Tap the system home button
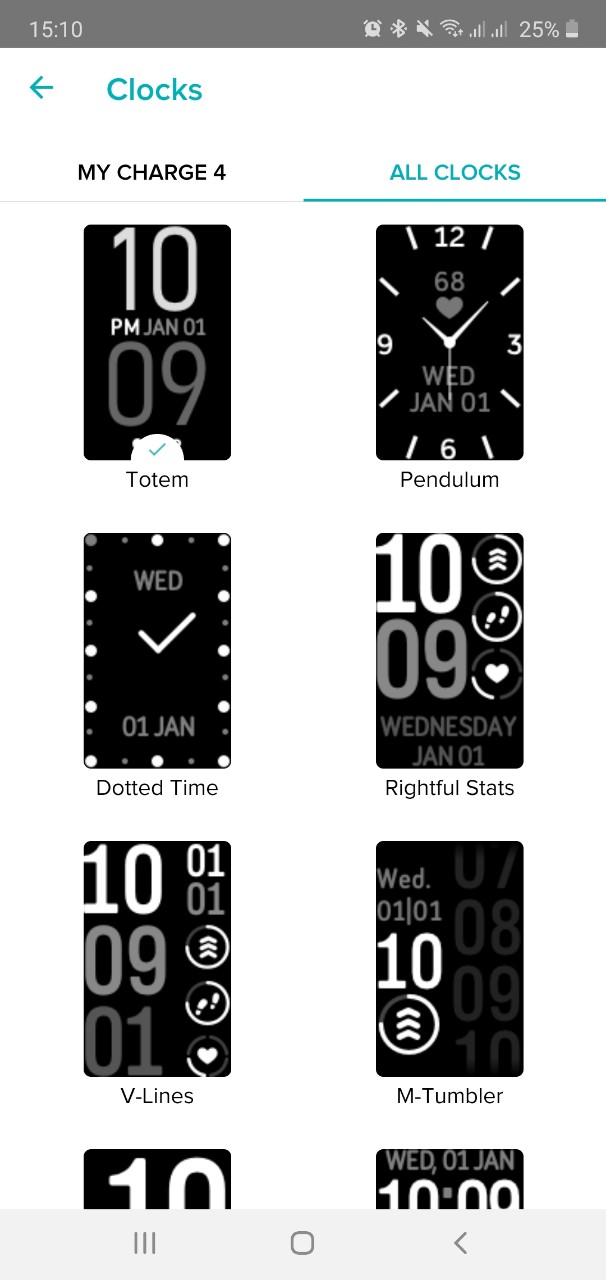606x1280 pixels. pyautogui.click(x=302, y=1243)
